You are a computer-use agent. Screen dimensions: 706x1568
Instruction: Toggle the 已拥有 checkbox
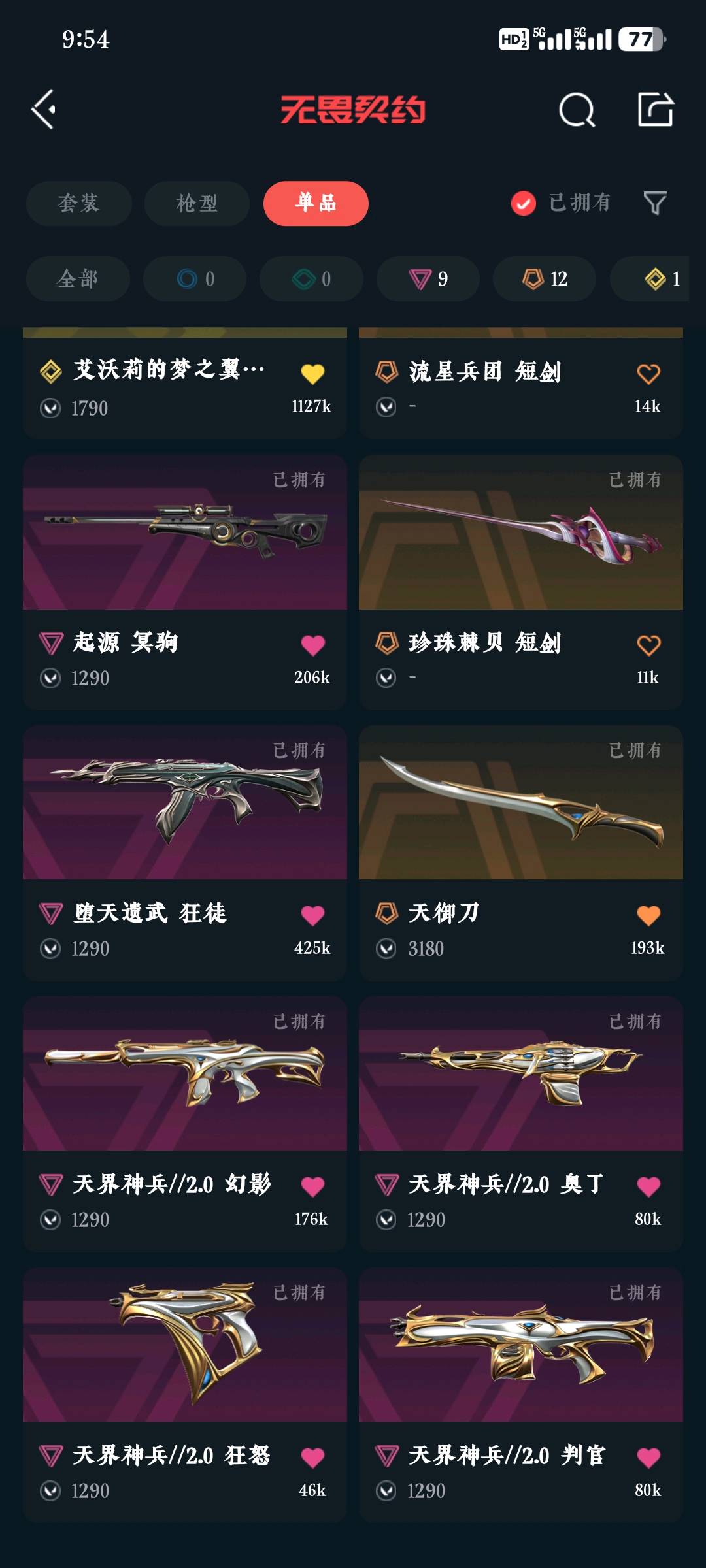tap(524, 203)
